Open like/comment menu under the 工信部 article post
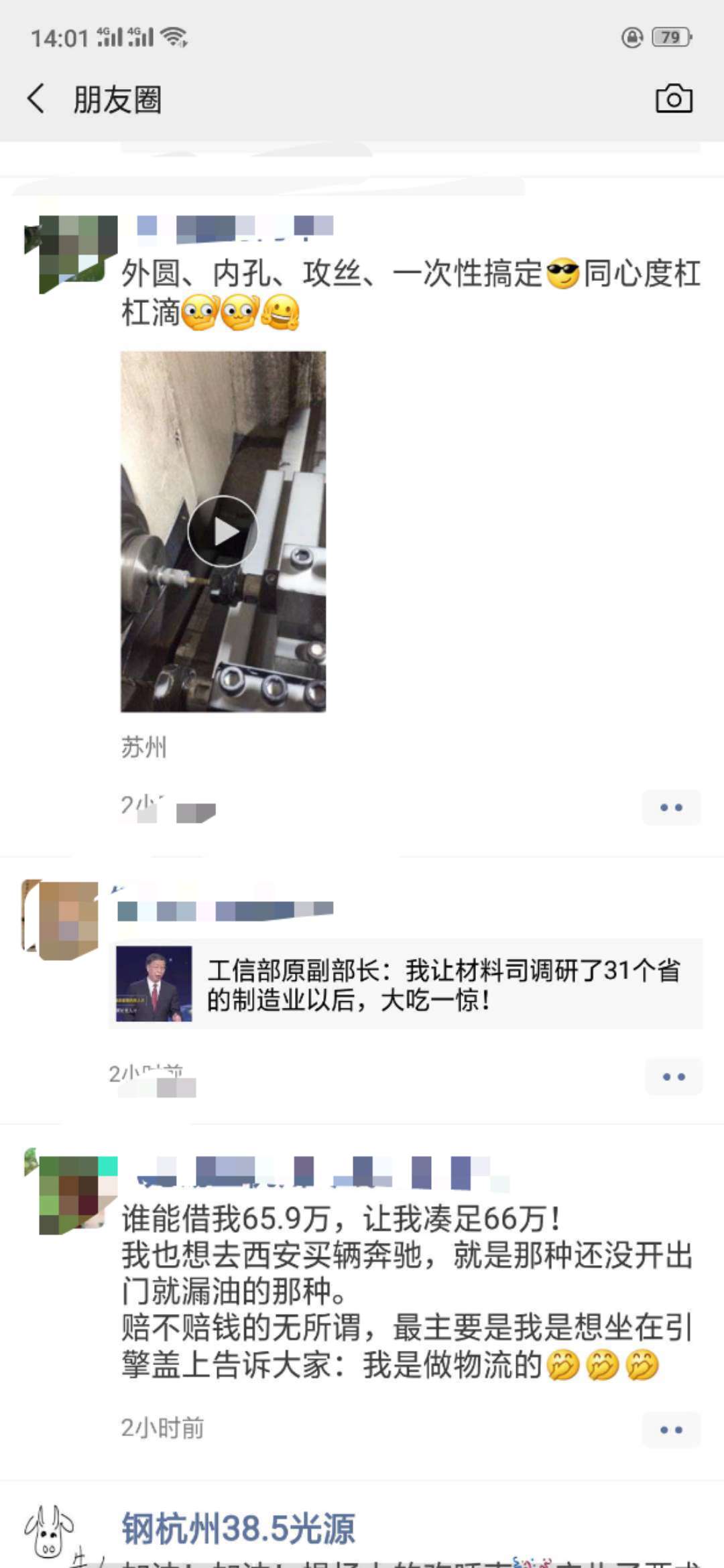The image size is (724, 1568). [x=673, y=1077]
